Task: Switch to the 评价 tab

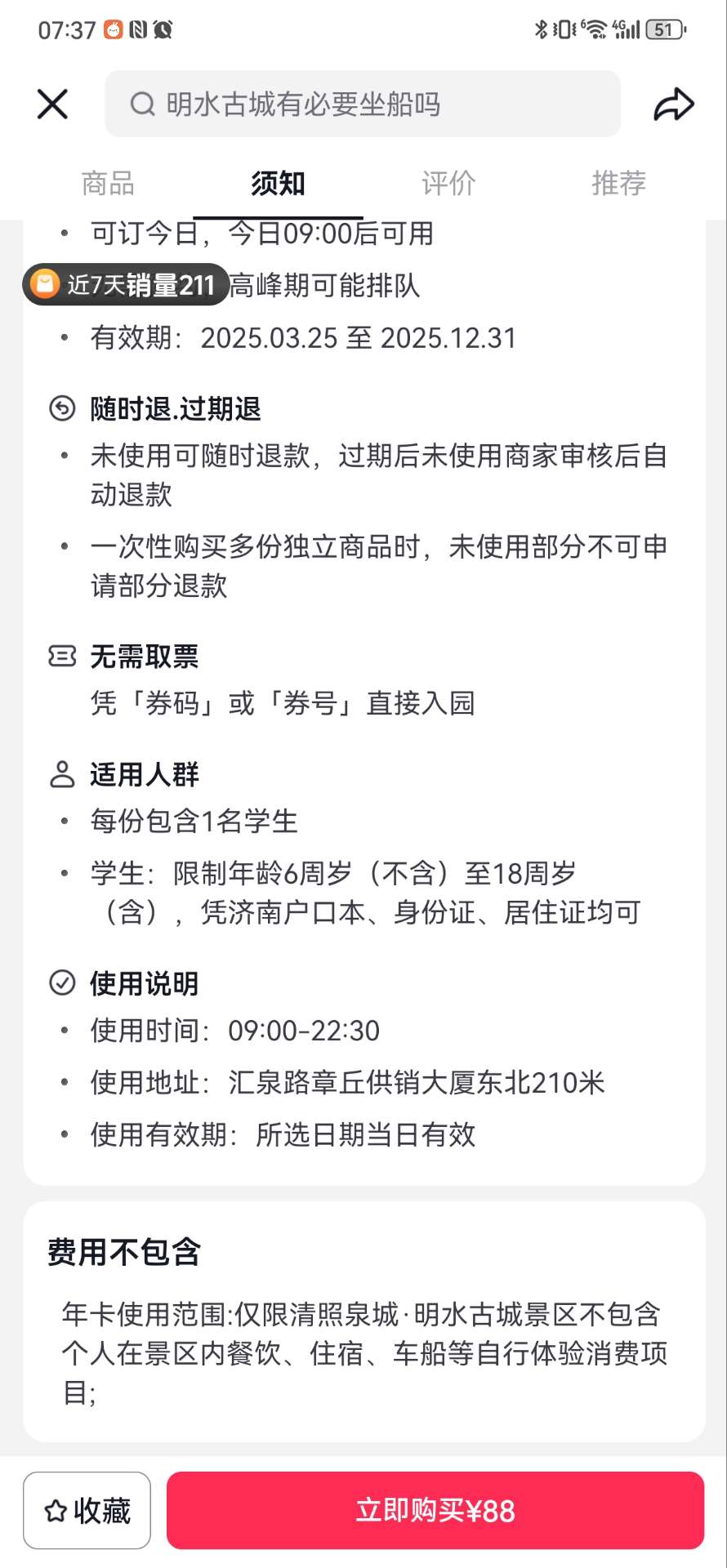Action: click(448, 183)
